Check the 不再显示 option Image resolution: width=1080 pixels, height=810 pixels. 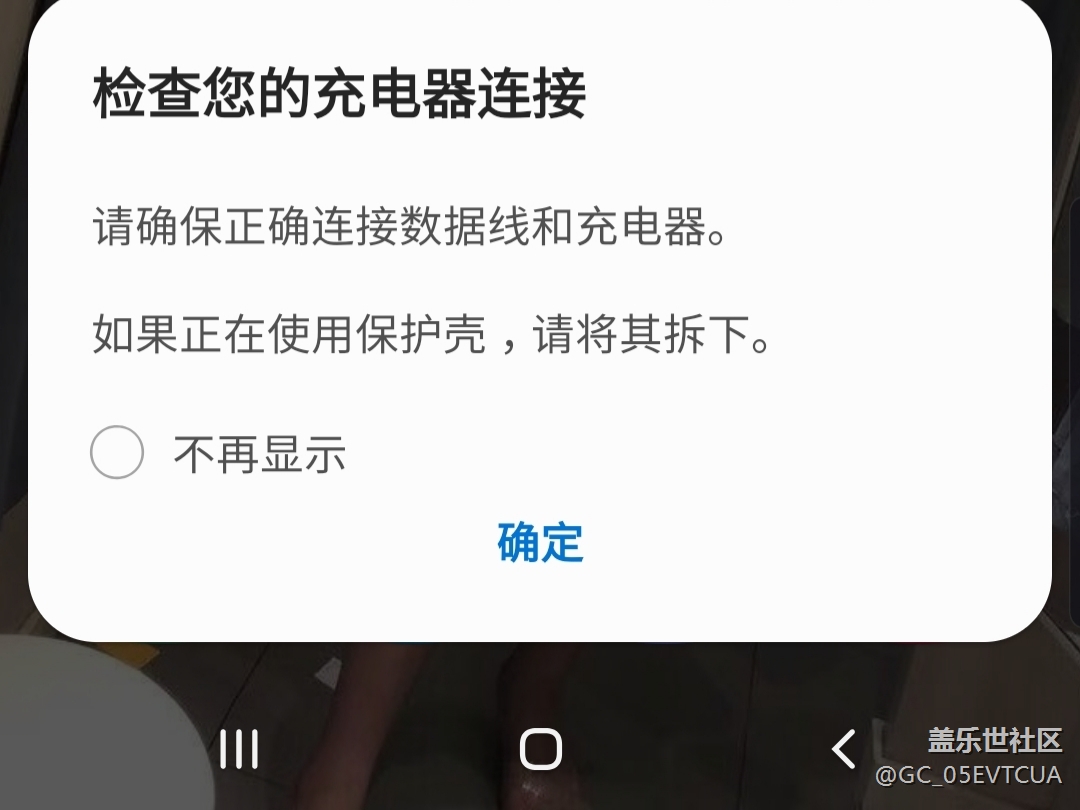[x=117, y=453]
